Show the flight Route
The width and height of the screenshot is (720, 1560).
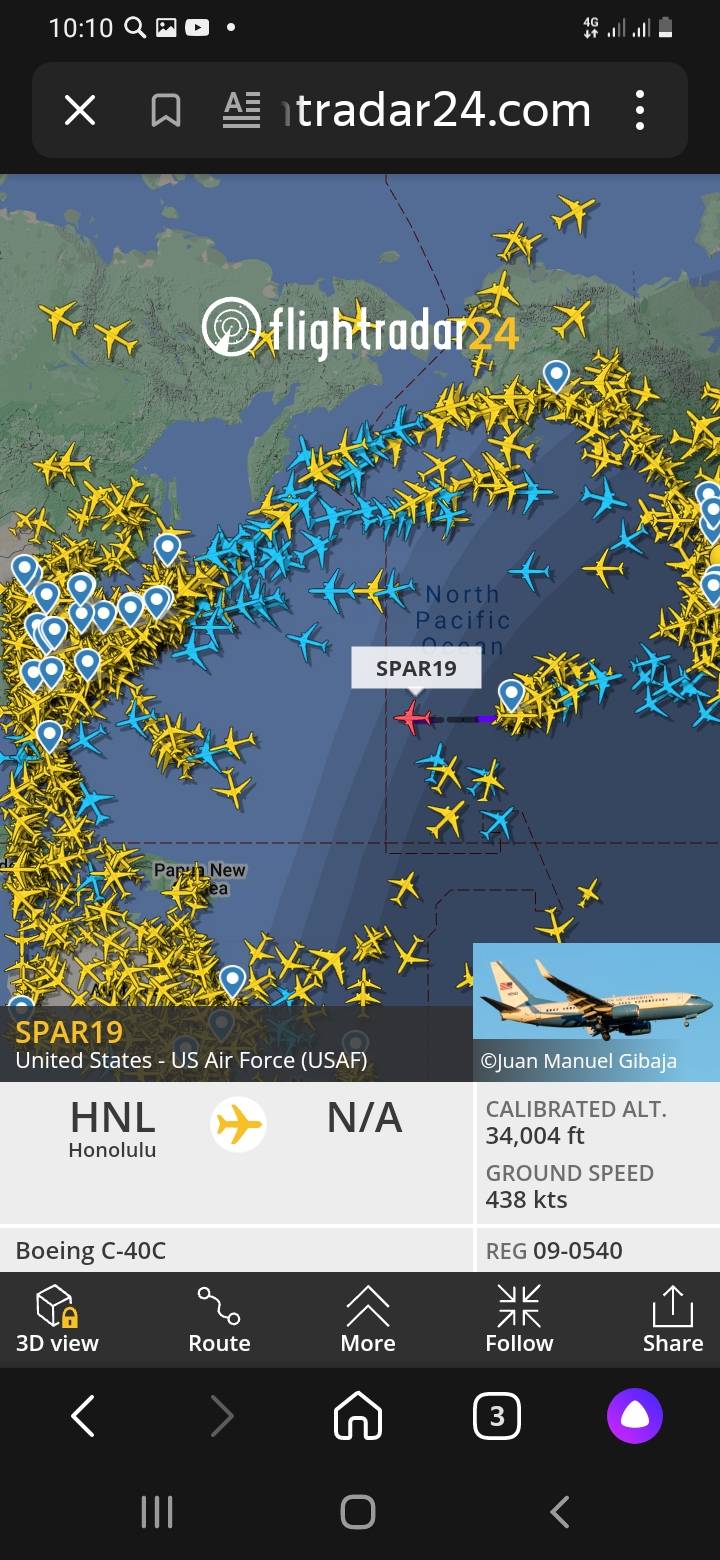[x=219, y=1319]
